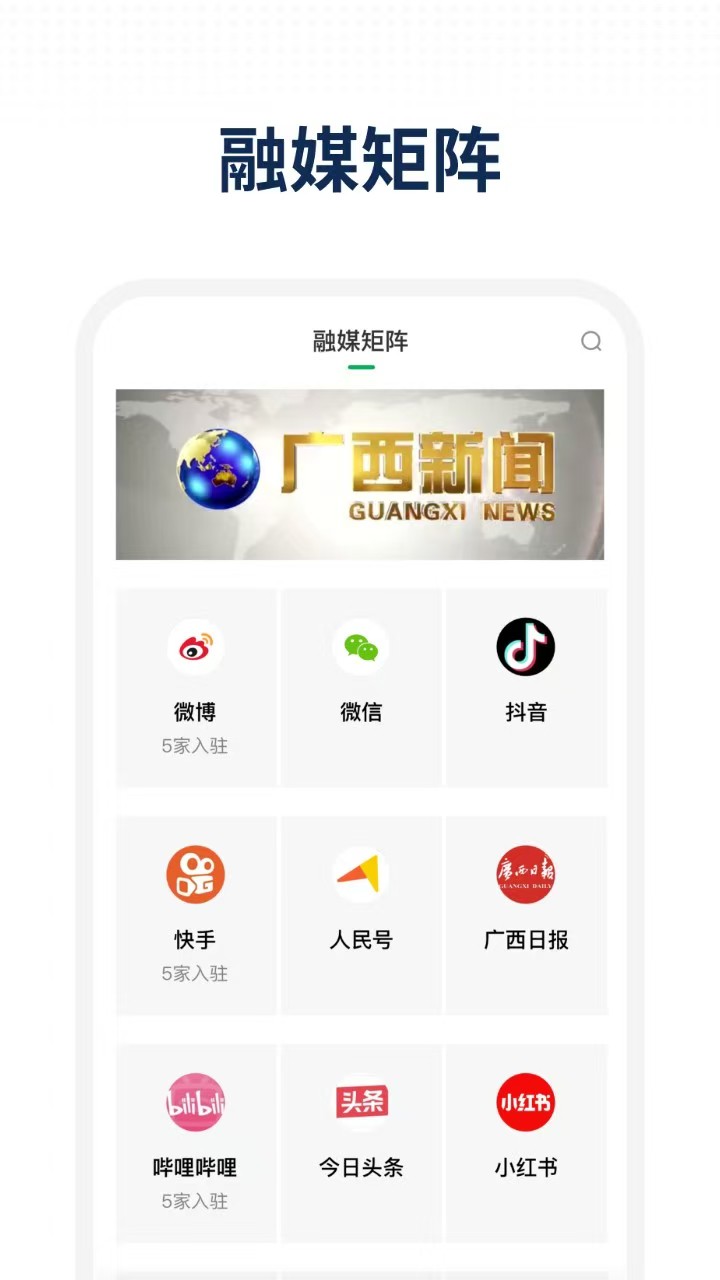
Task: Tap the 今日头条 Toutiao icon
Action: pos(360,1102)
